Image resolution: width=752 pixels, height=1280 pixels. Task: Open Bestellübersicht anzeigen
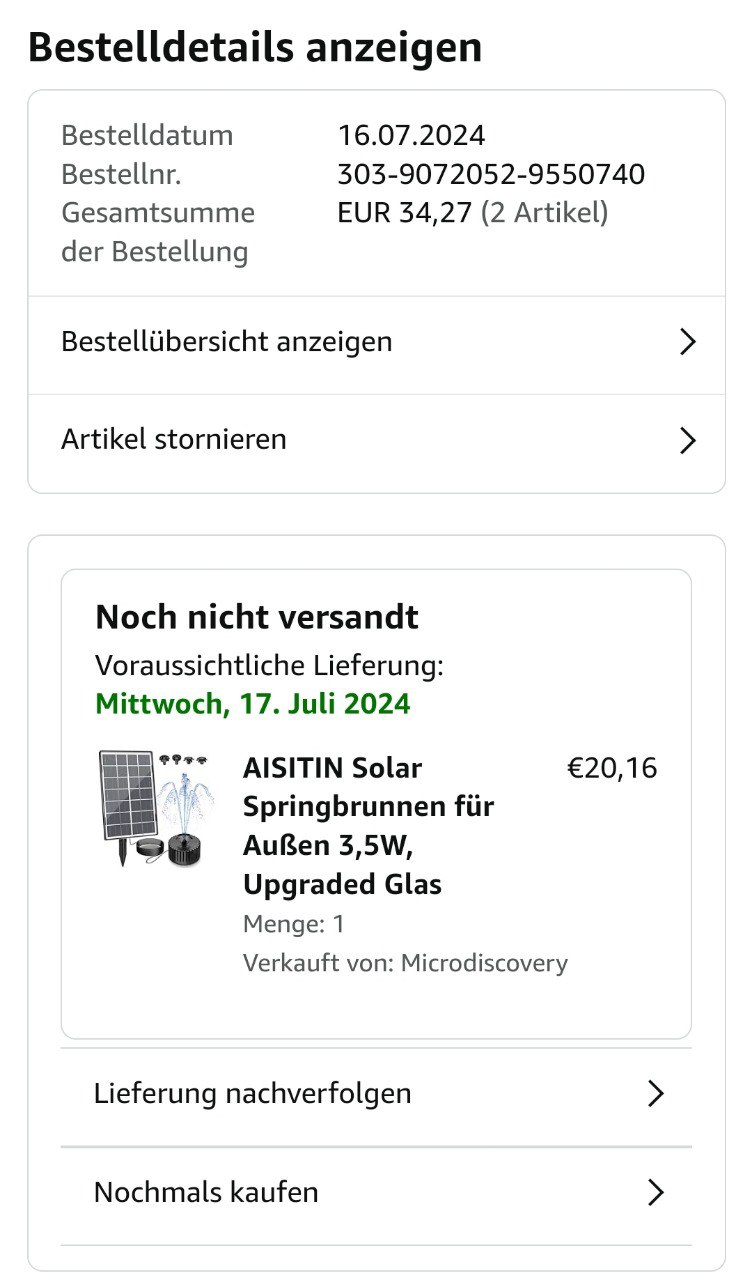(x=376, y=343)
